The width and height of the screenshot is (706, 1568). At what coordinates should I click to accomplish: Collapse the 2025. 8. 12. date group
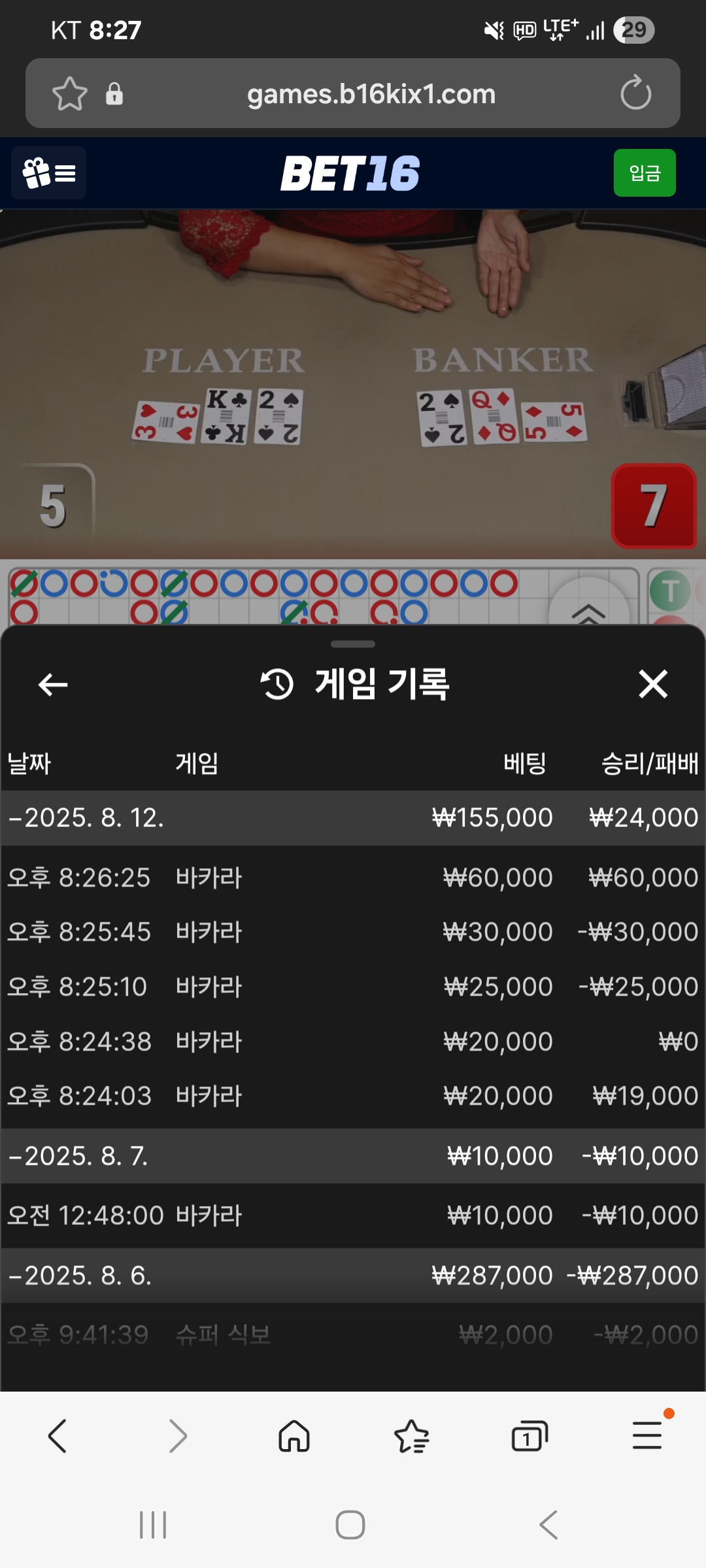(85, 818)
